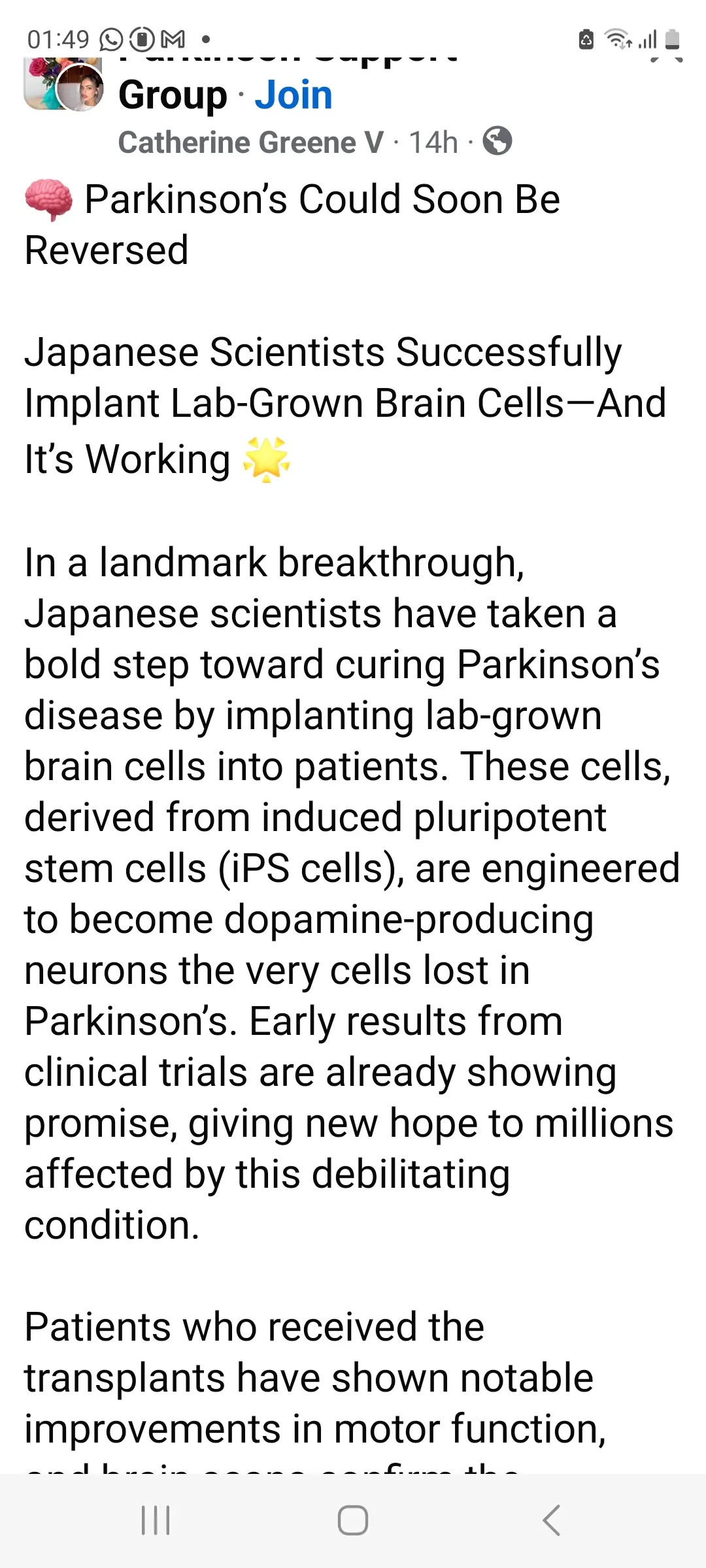Join the Parkinson support group
Viewport: 706px width, 1568px height.
(294, 95)
